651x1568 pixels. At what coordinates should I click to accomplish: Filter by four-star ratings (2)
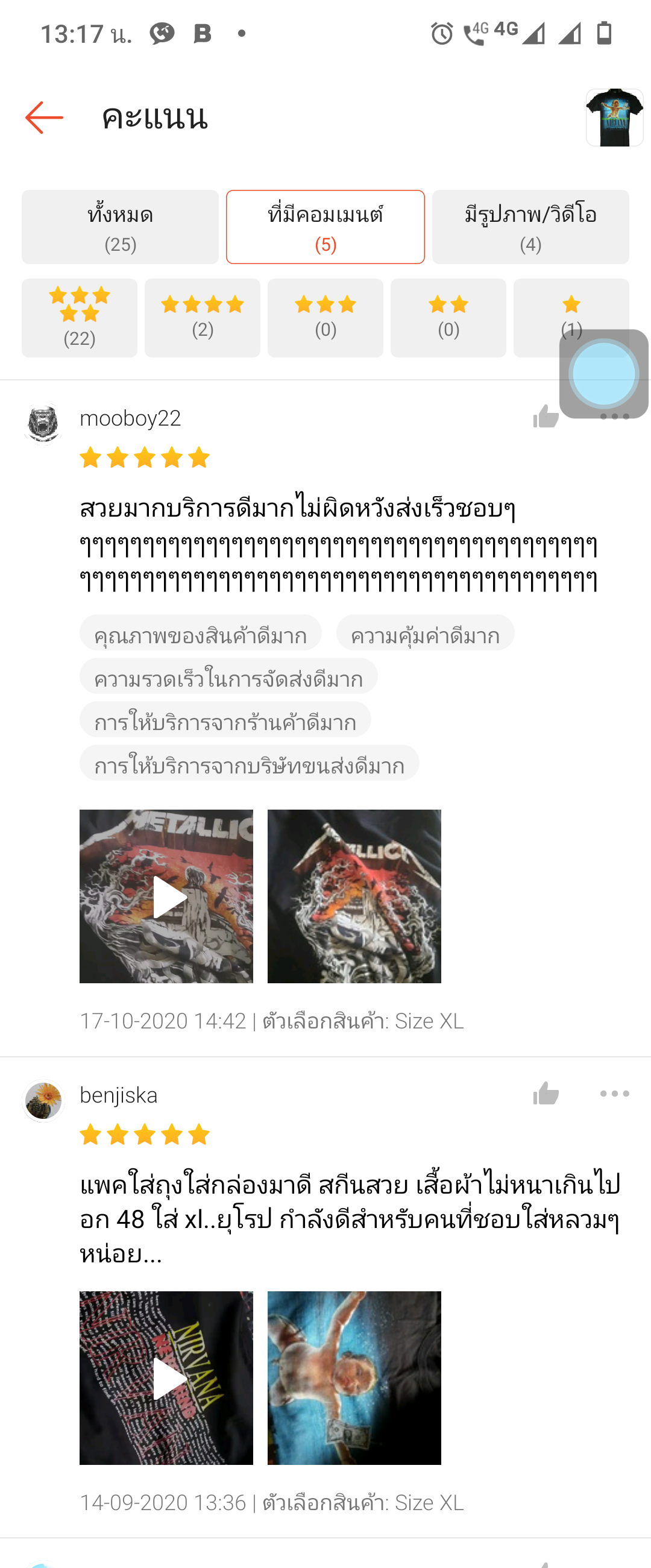(x=202, y=318)
